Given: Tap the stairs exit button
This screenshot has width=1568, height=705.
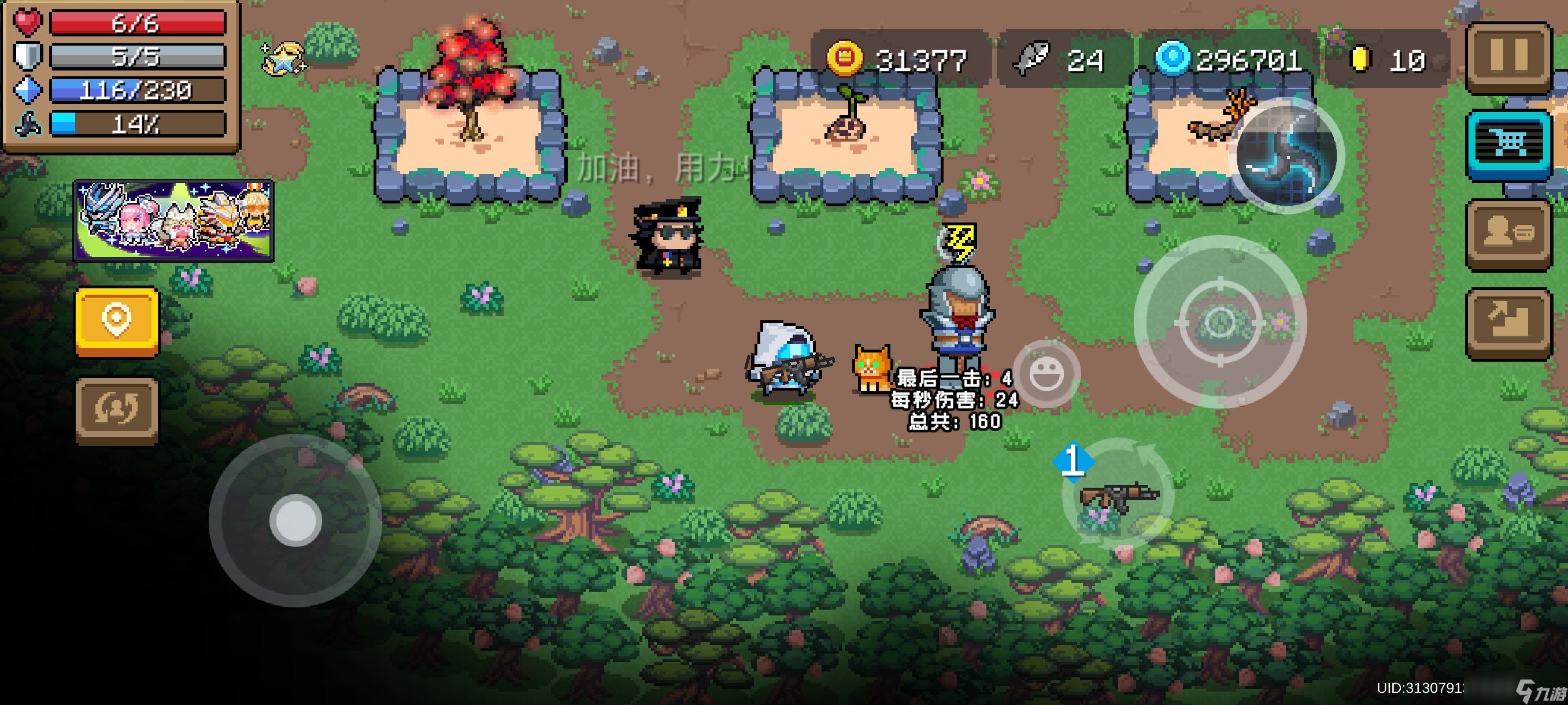Looking at the screenshot, I should (1508, 322).
